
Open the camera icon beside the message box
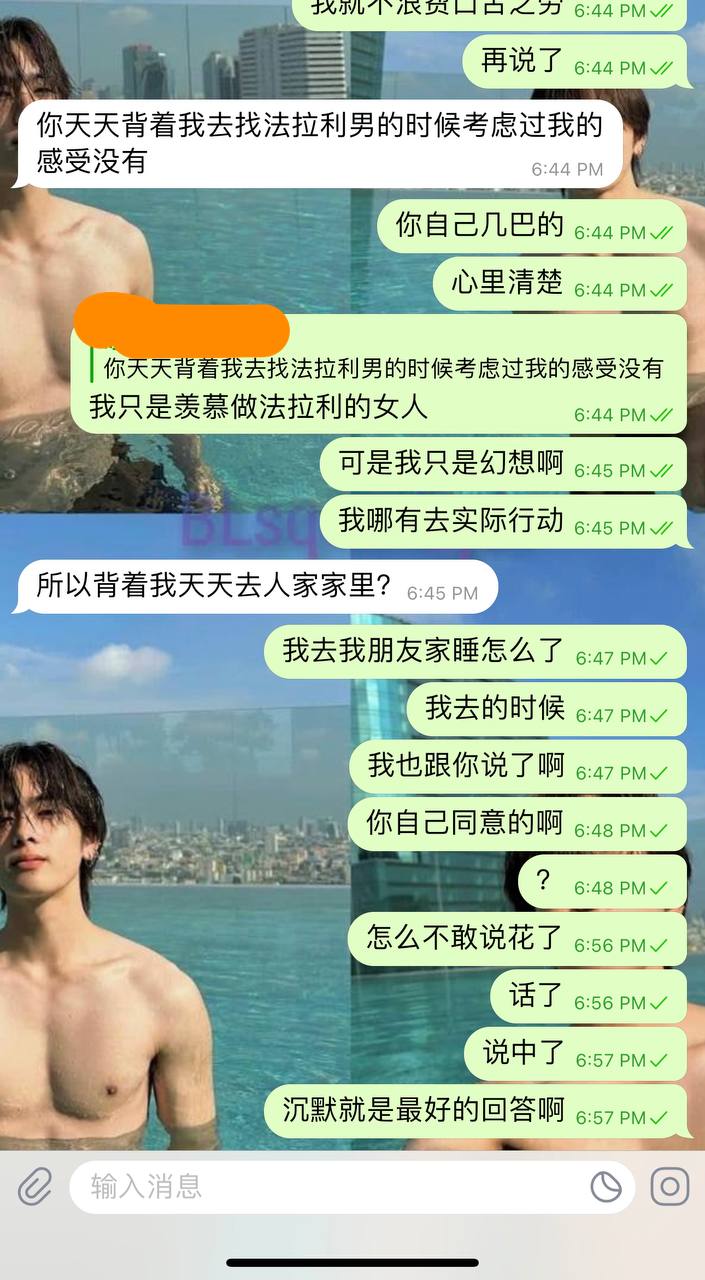pos(669,1187)
